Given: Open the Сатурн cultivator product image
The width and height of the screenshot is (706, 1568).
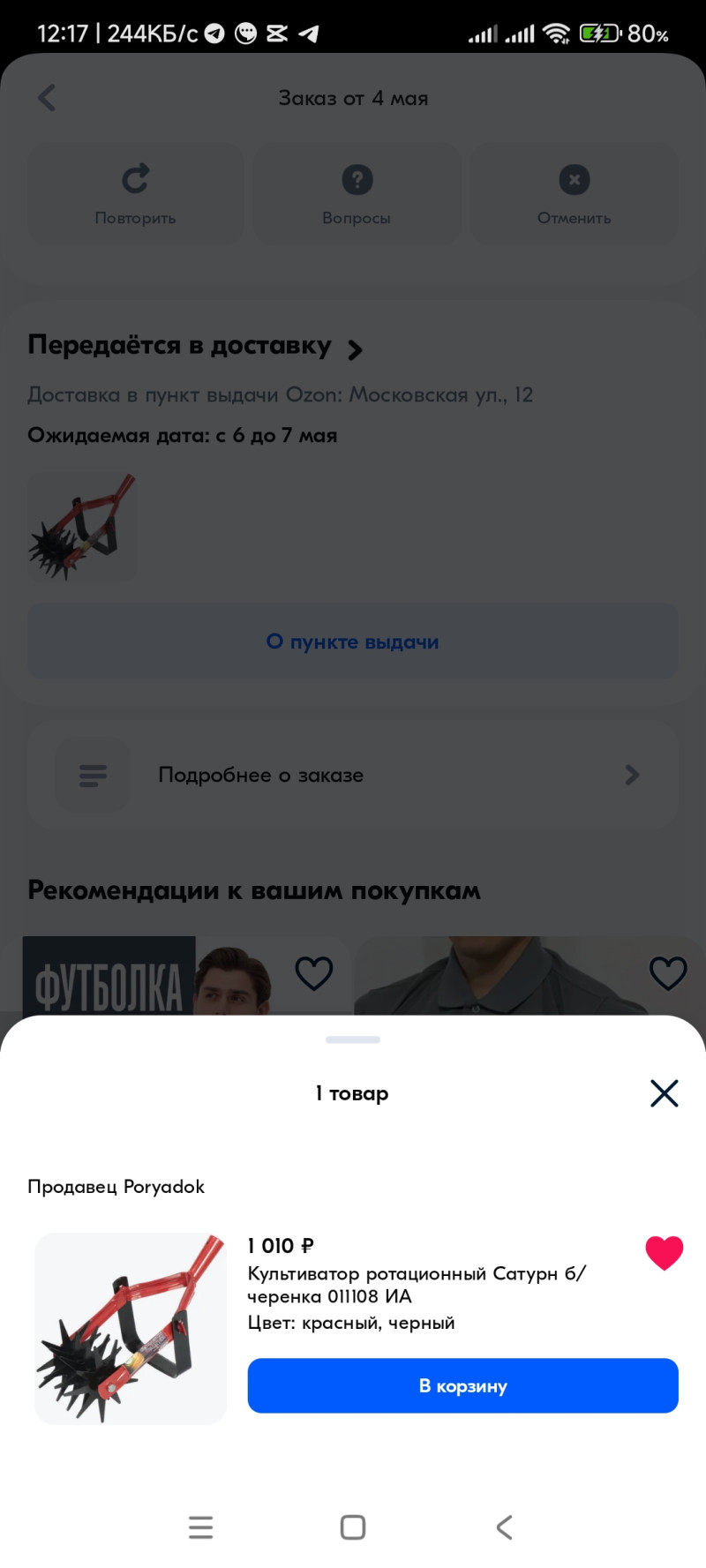Looking at the screenshot, I should click(131, 1328).
